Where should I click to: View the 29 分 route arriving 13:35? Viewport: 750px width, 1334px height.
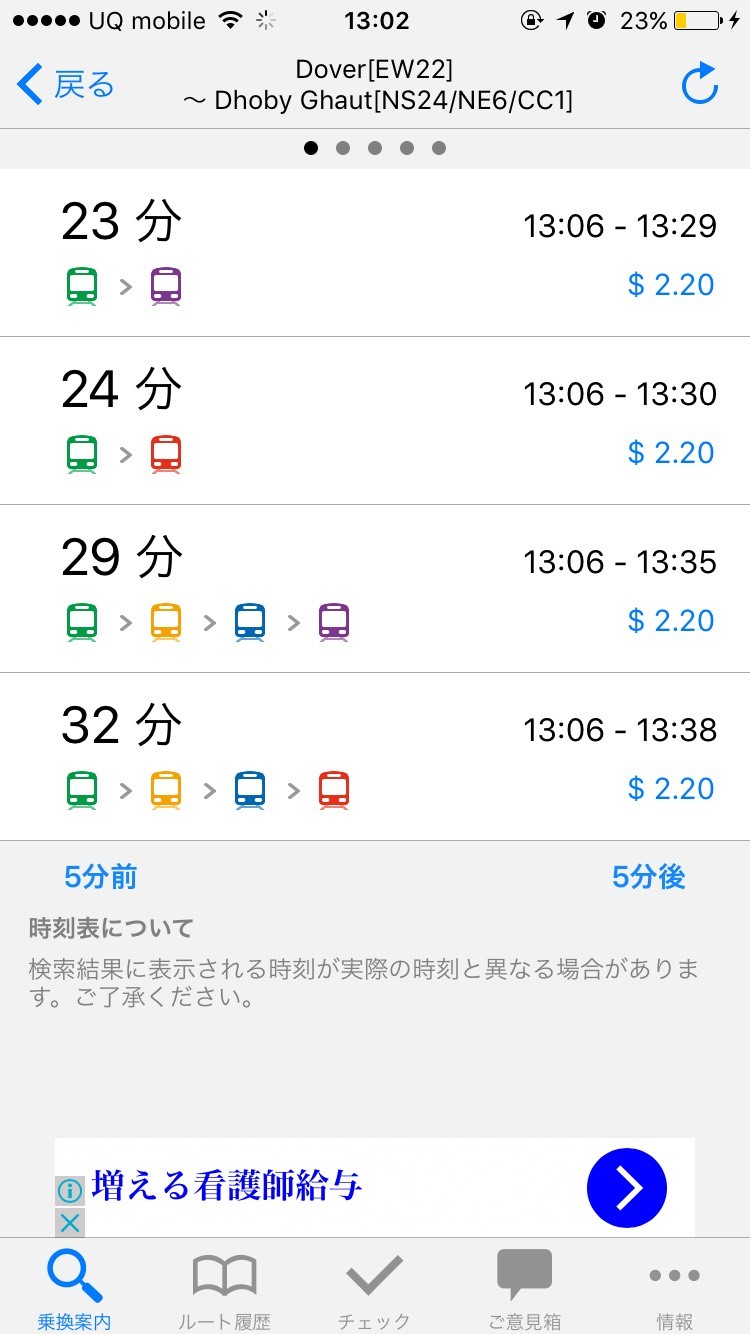[375, 589]
